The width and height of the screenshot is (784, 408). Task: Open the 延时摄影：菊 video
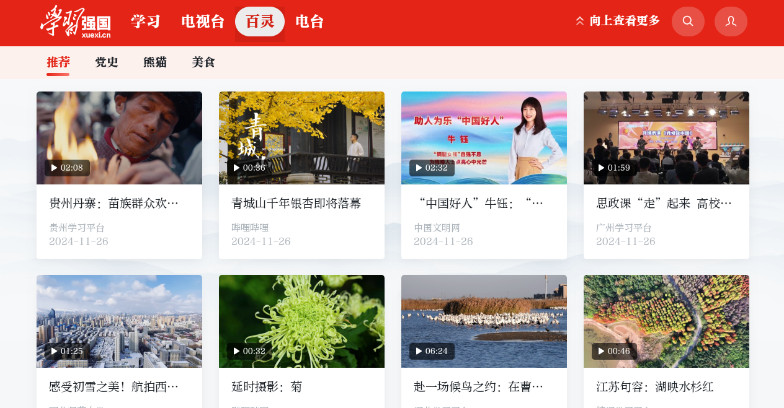coord(302,342)
